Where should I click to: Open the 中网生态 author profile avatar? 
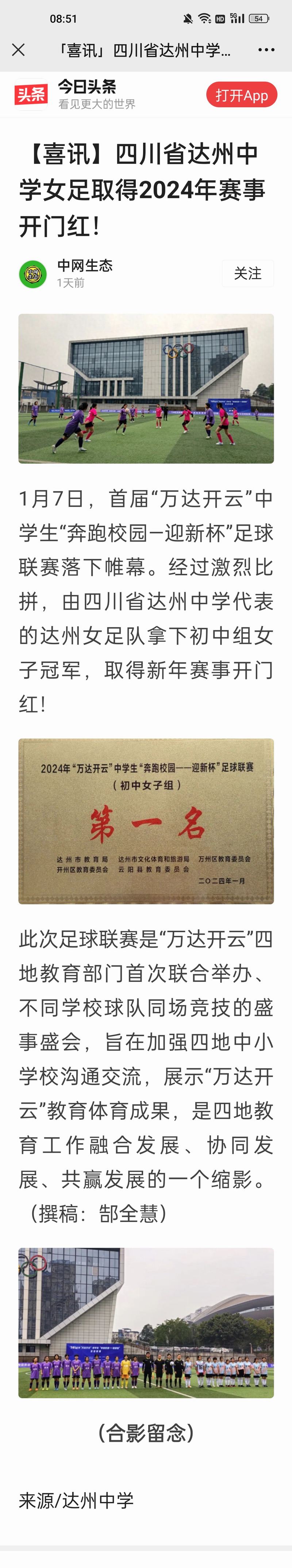coord(33,274)
